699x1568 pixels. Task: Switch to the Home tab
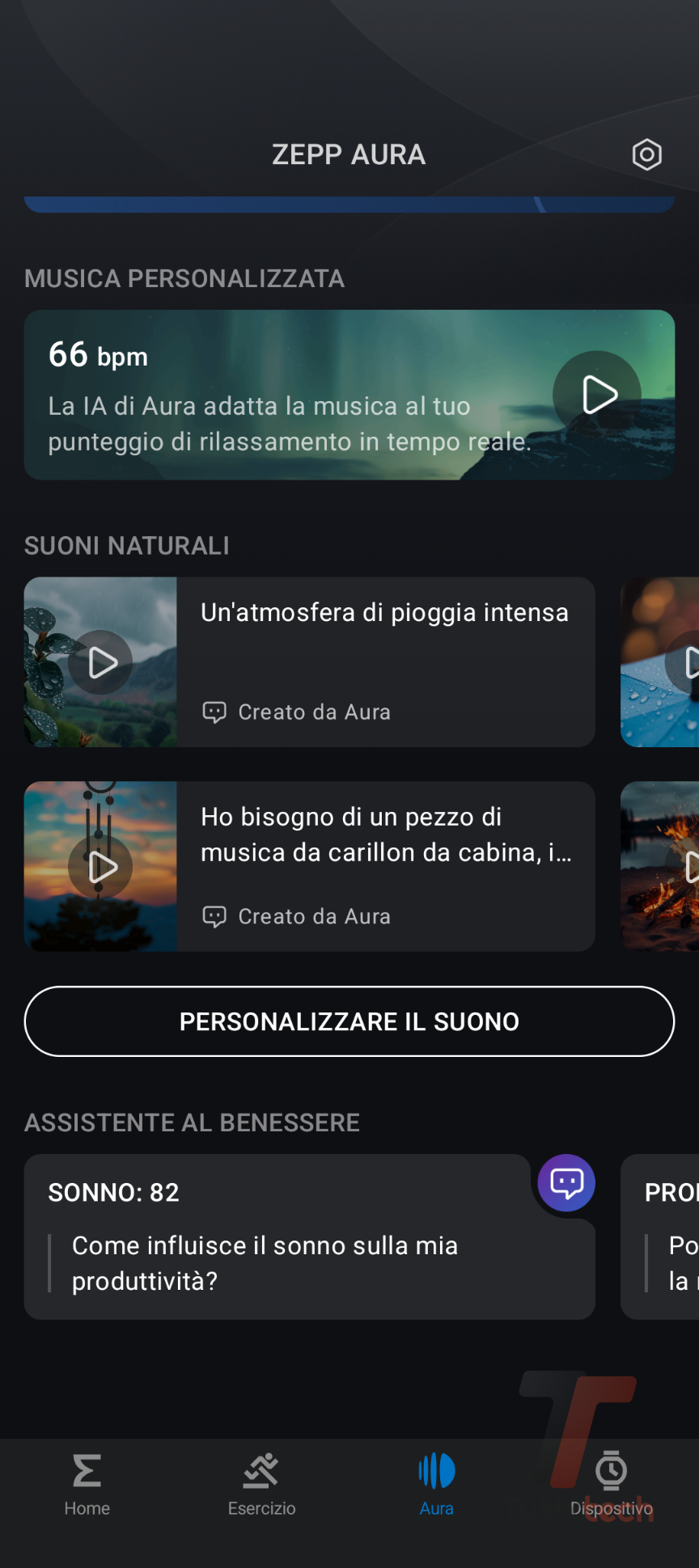(87, 1485)
